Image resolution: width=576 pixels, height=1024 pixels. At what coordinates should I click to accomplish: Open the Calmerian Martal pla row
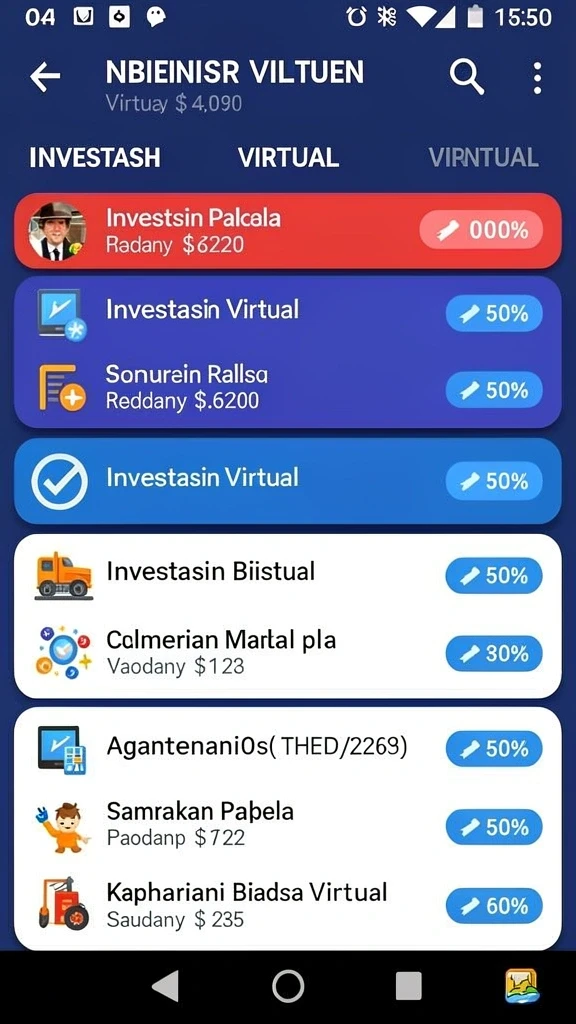[x=287, y=652]
